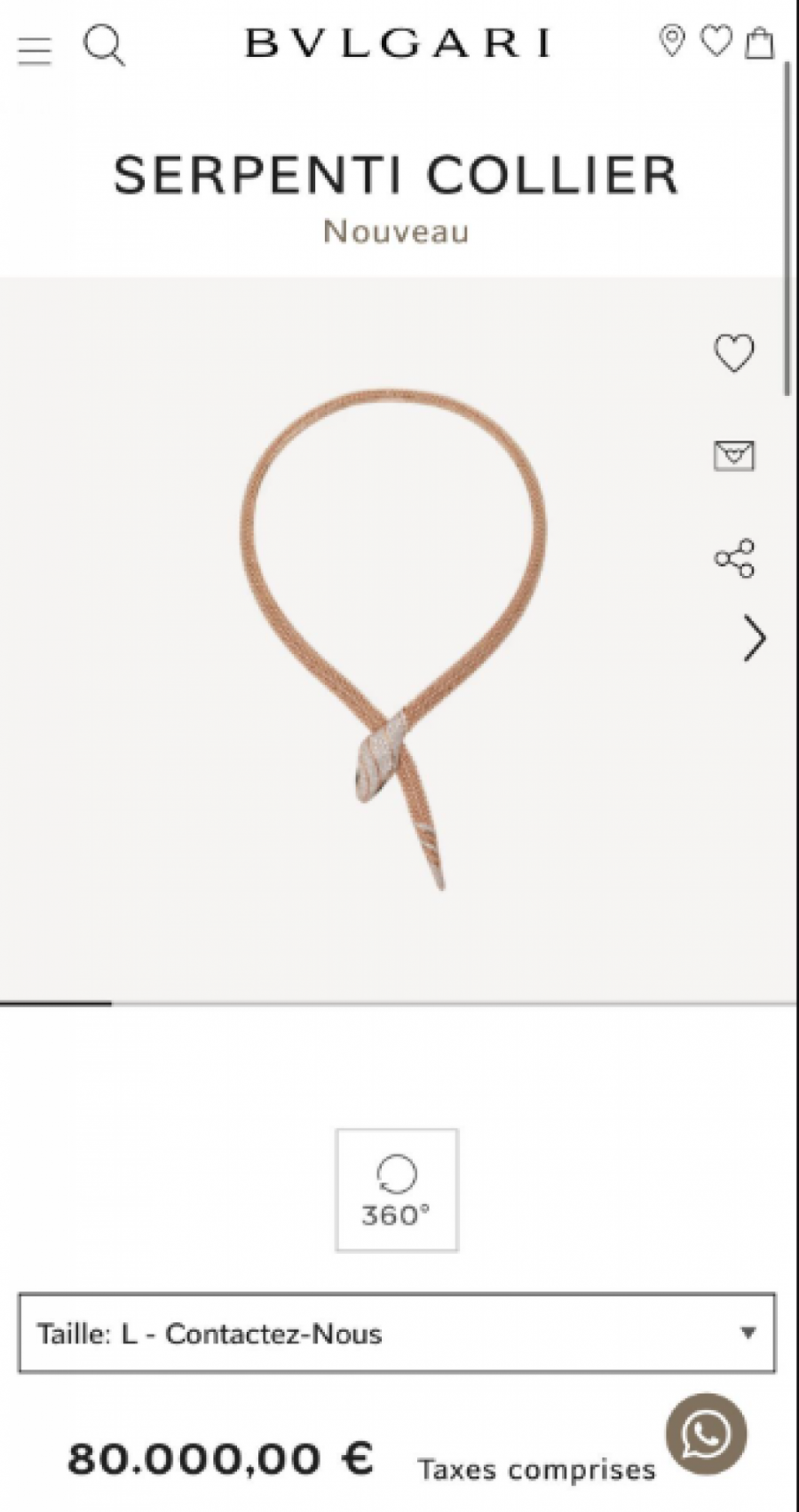
Task: Send the product by email
Action: pos(734,455)
